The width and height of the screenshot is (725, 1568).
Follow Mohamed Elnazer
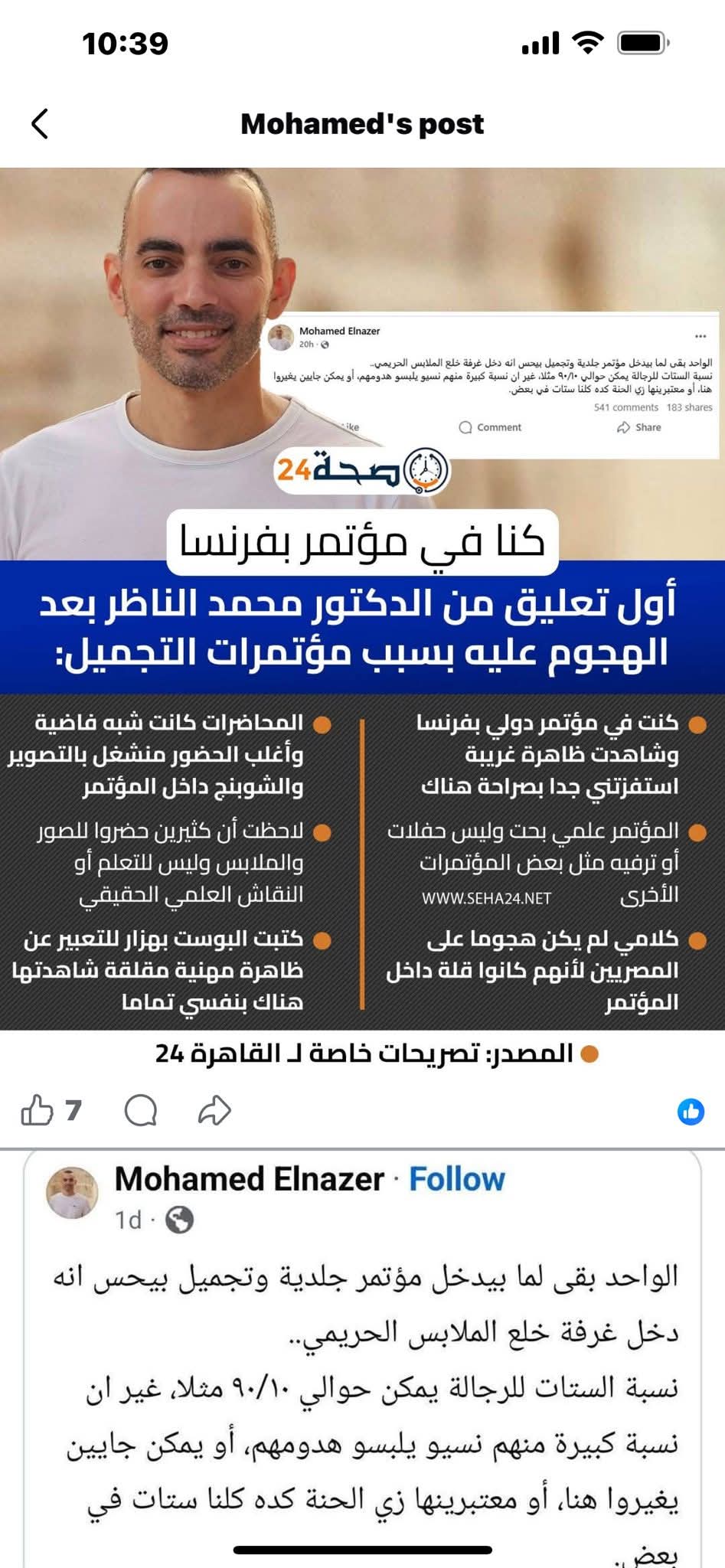click(x=457, y=1180)
